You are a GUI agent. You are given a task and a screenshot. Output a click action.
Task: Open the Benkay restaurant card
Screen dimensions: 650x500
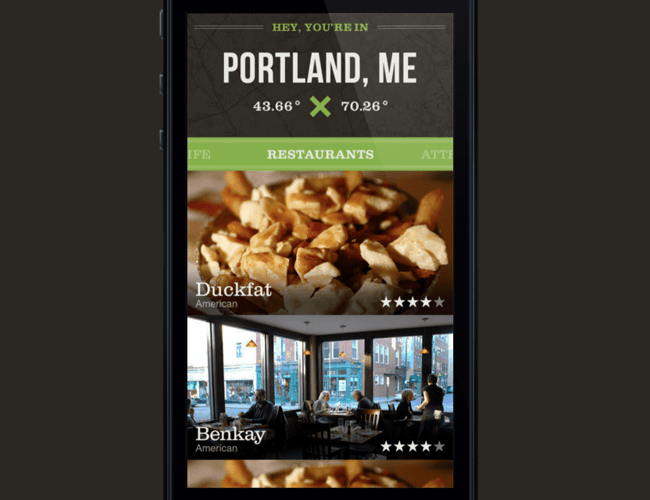pyautogui.click(x=320, y=385)
